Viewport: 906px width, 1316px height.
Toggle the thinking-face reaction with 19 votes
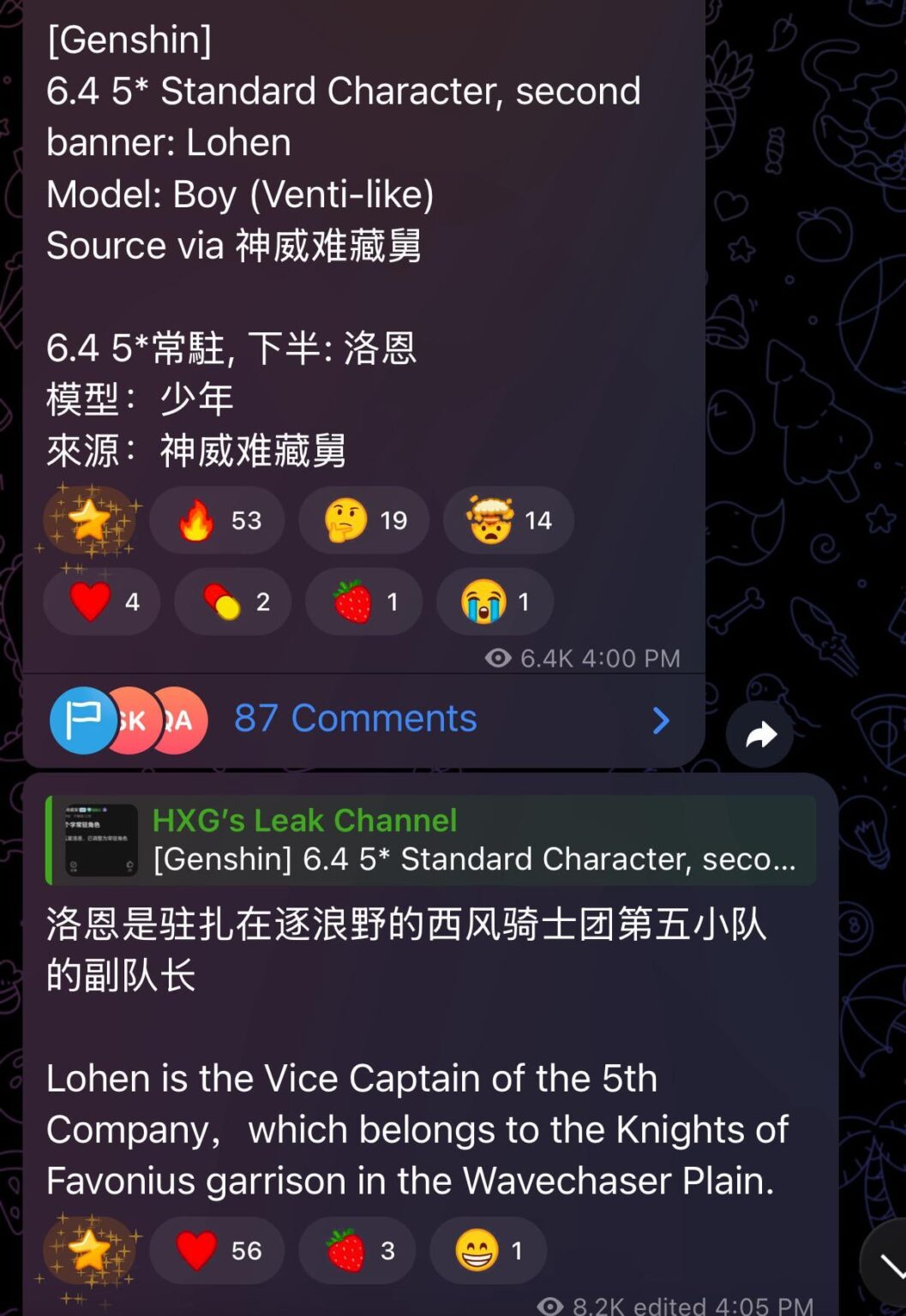pyautogui.click(x=363, y=520)
